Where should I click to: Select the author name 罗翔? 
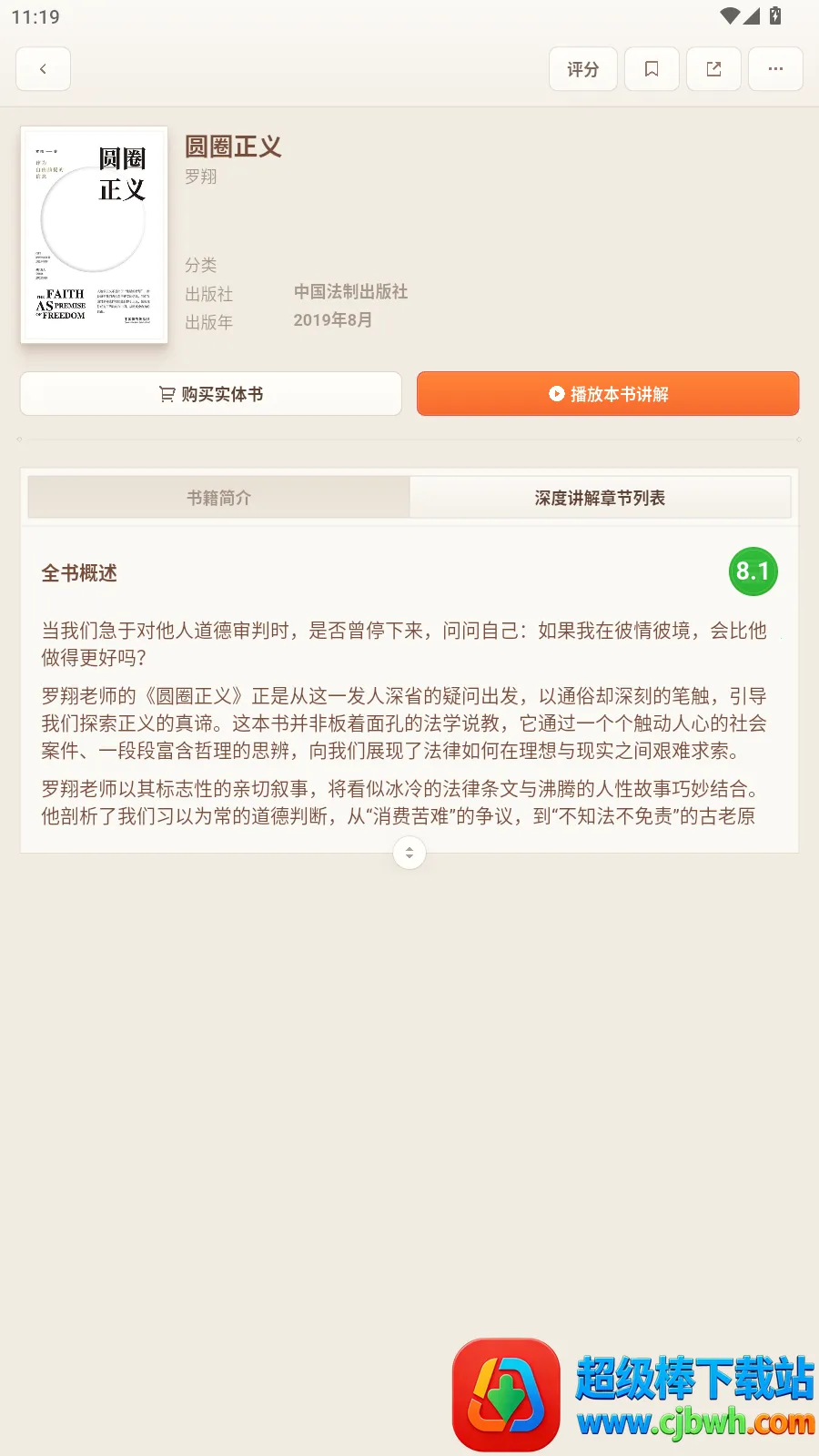(x=200, y=177)
